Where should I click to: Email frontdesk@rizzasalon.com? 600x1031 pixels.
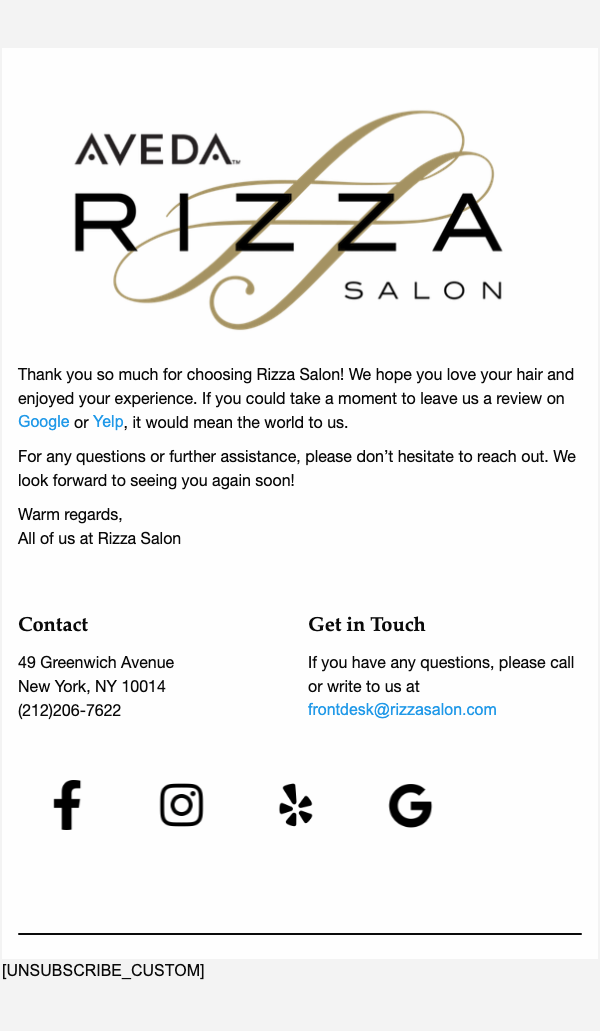point(402,710)
